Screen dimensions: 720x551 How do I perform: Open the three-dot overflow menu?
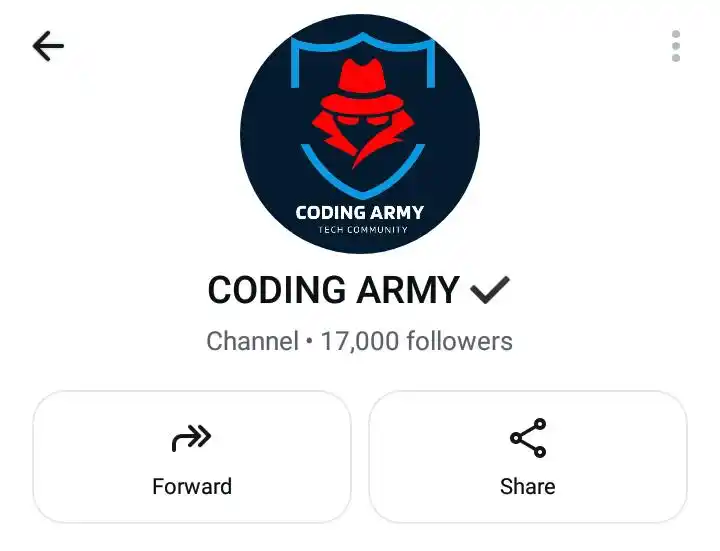[x=676, y=46]
